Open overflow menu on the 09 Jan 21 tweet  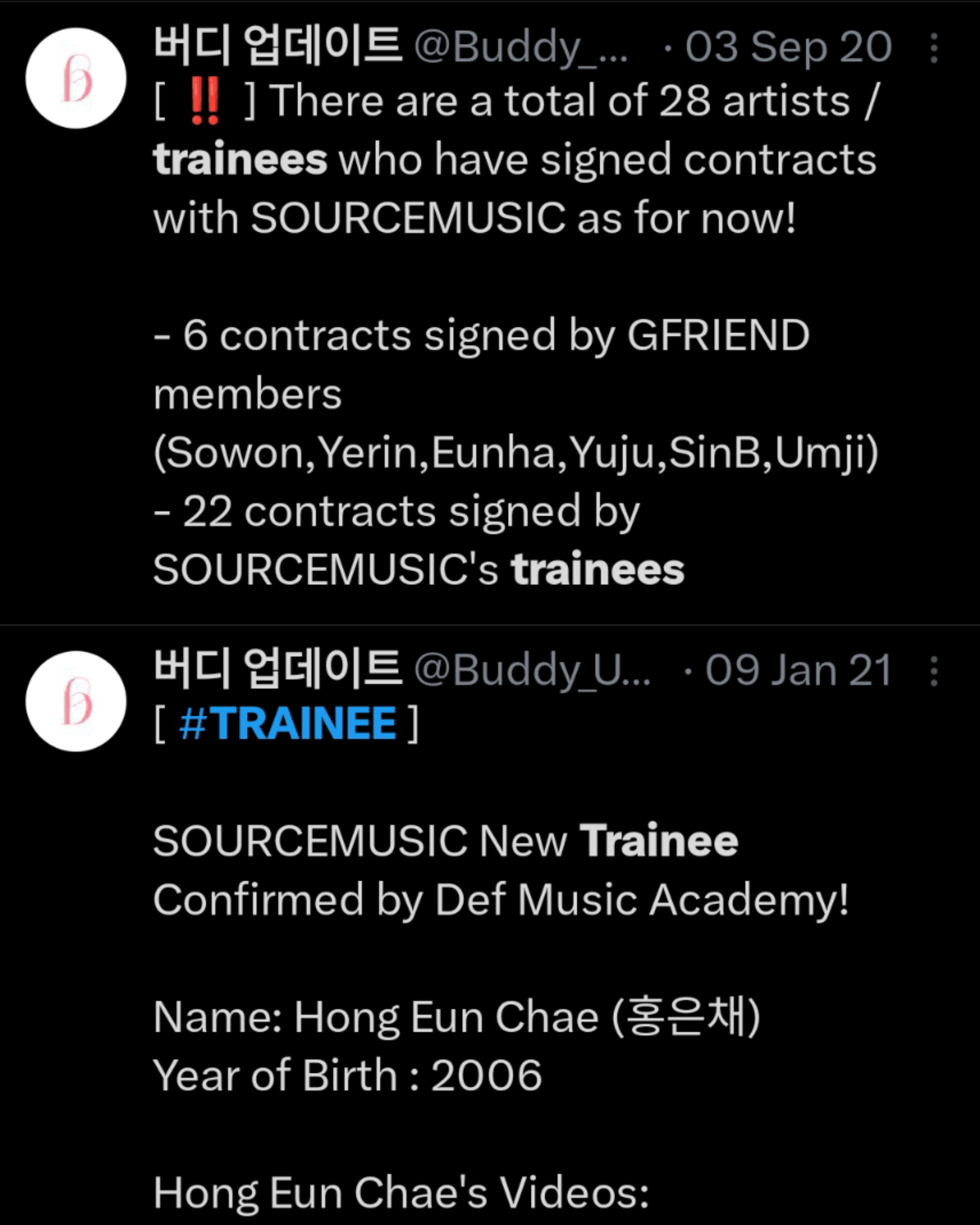(934, 671)
